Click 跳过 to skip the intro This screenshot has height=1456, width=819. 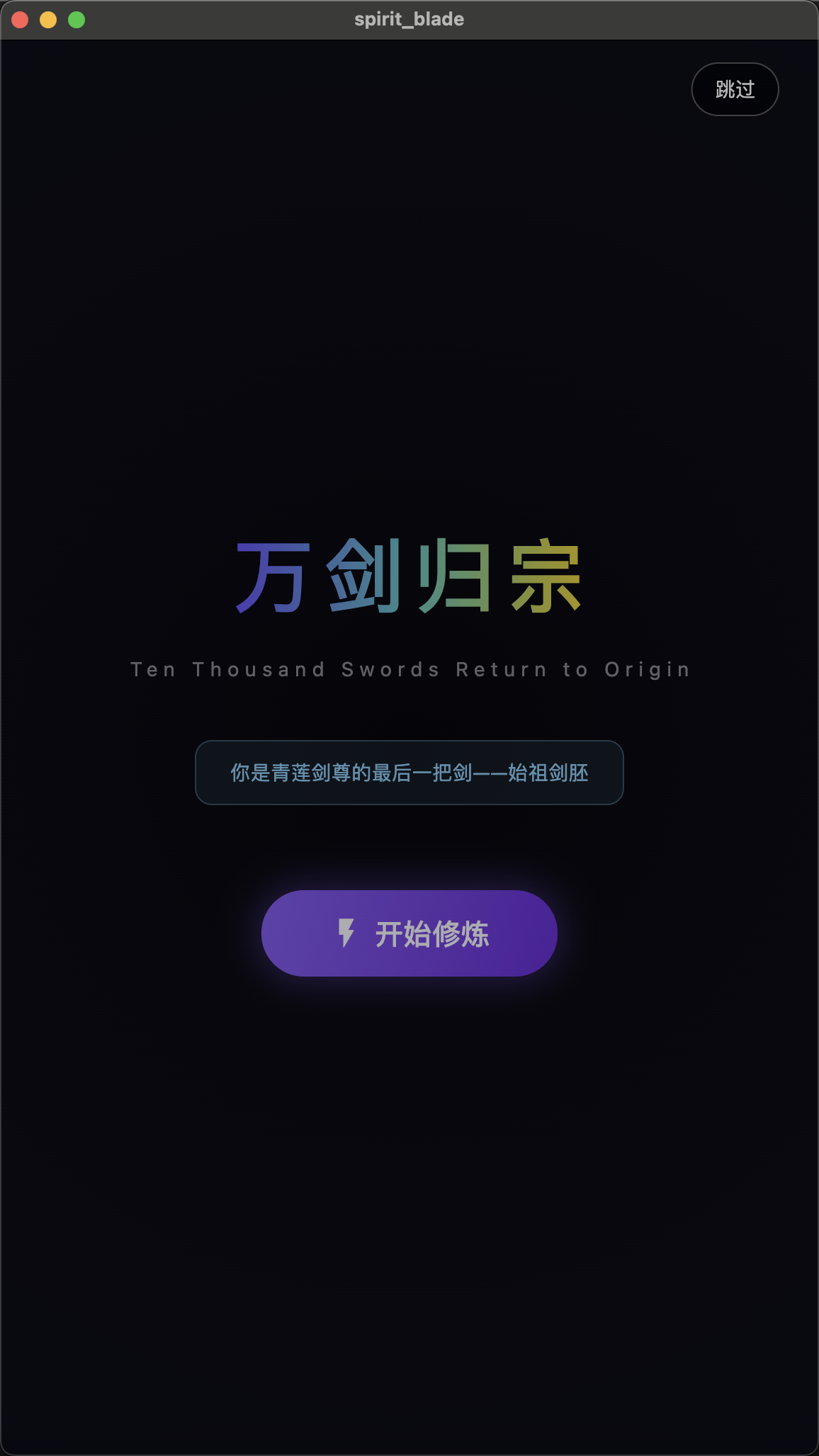[735, 89]
